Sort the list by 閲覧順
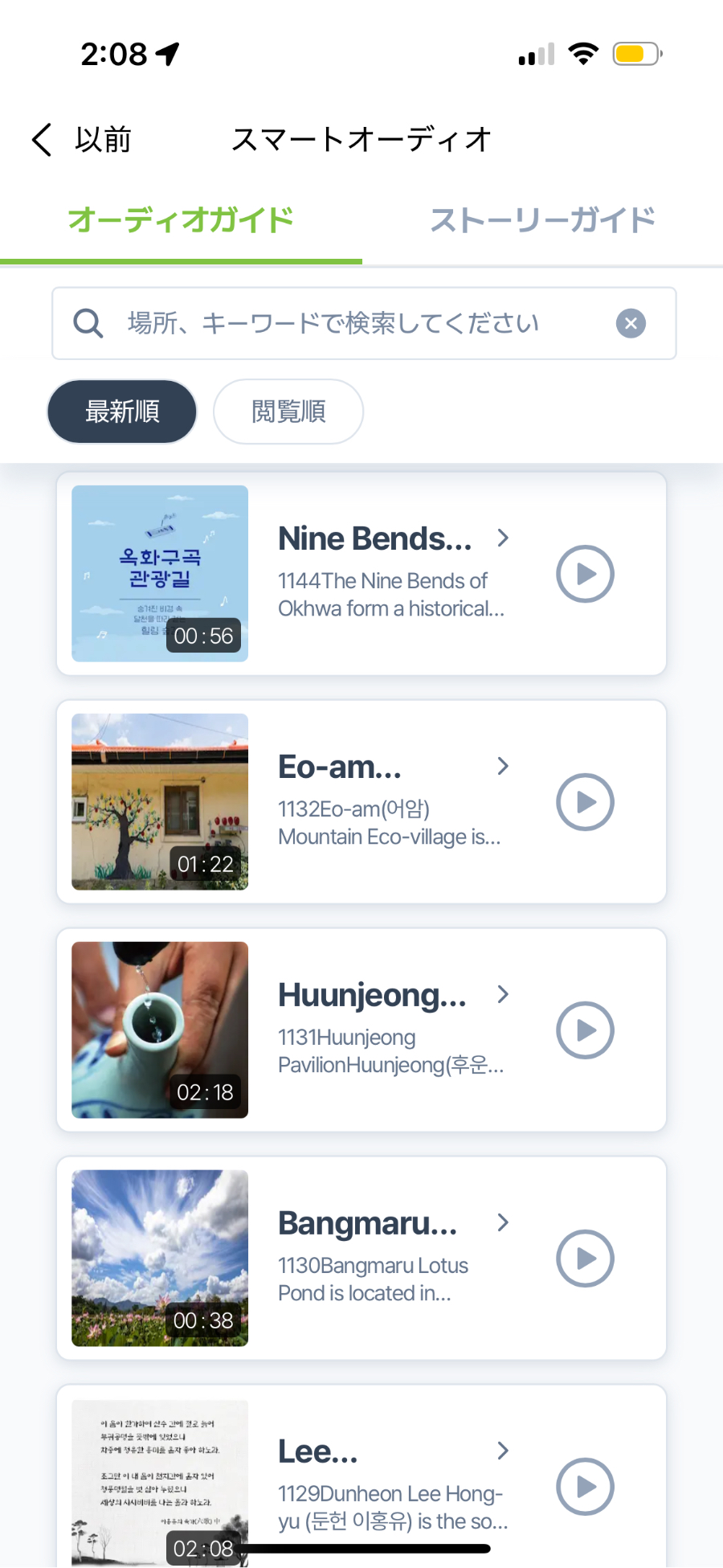The image size is (723, 1568). (x=288, y=411)
